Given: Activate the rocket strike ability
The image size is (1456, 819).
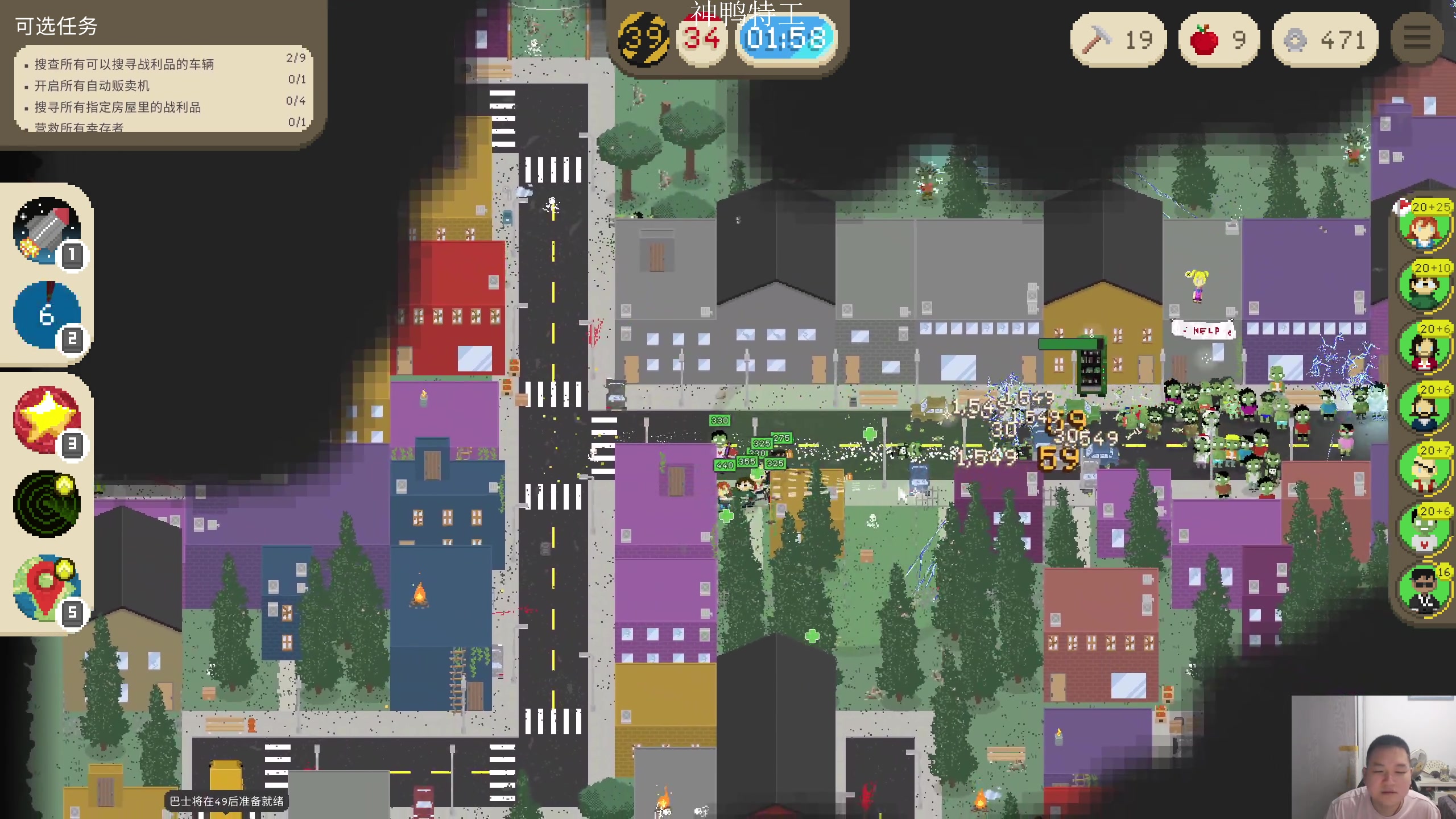Looking at the screenshot, I should tap(47, 230).
